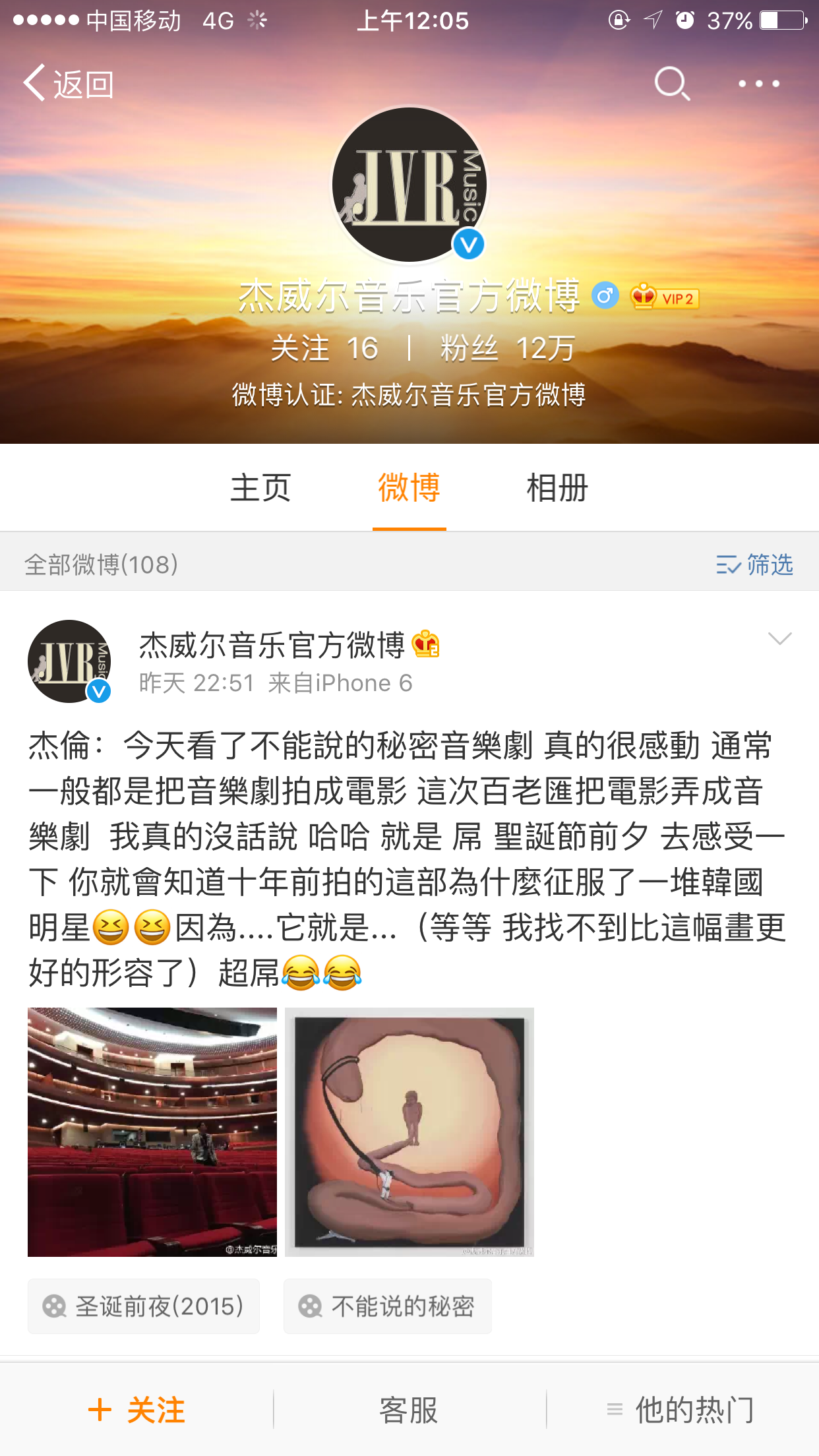The image size is (819, 1456).
Task: Go back using the 返回 button
Action: click(x=69, y=84)
